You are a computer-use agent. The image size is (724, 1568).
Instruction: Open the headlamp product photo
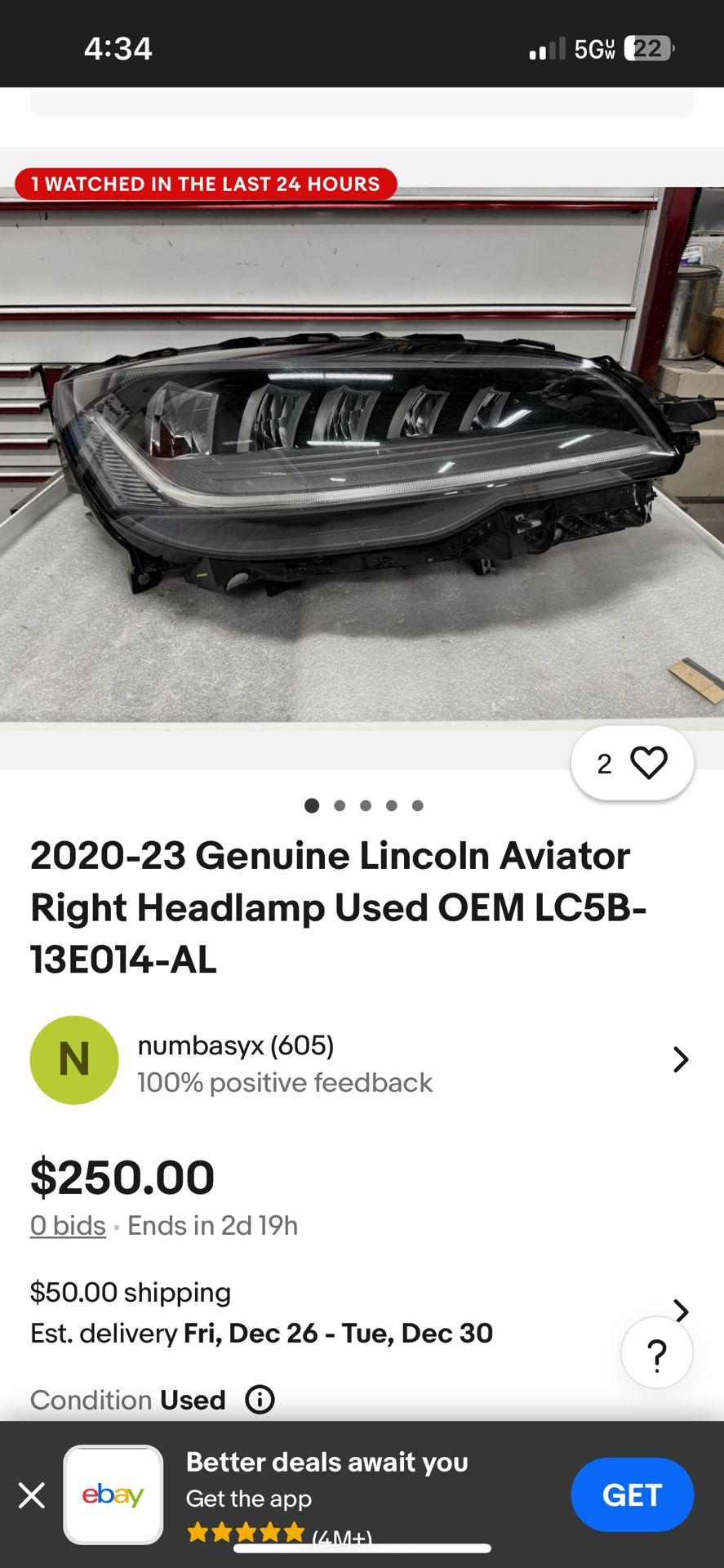click(362, 457)
